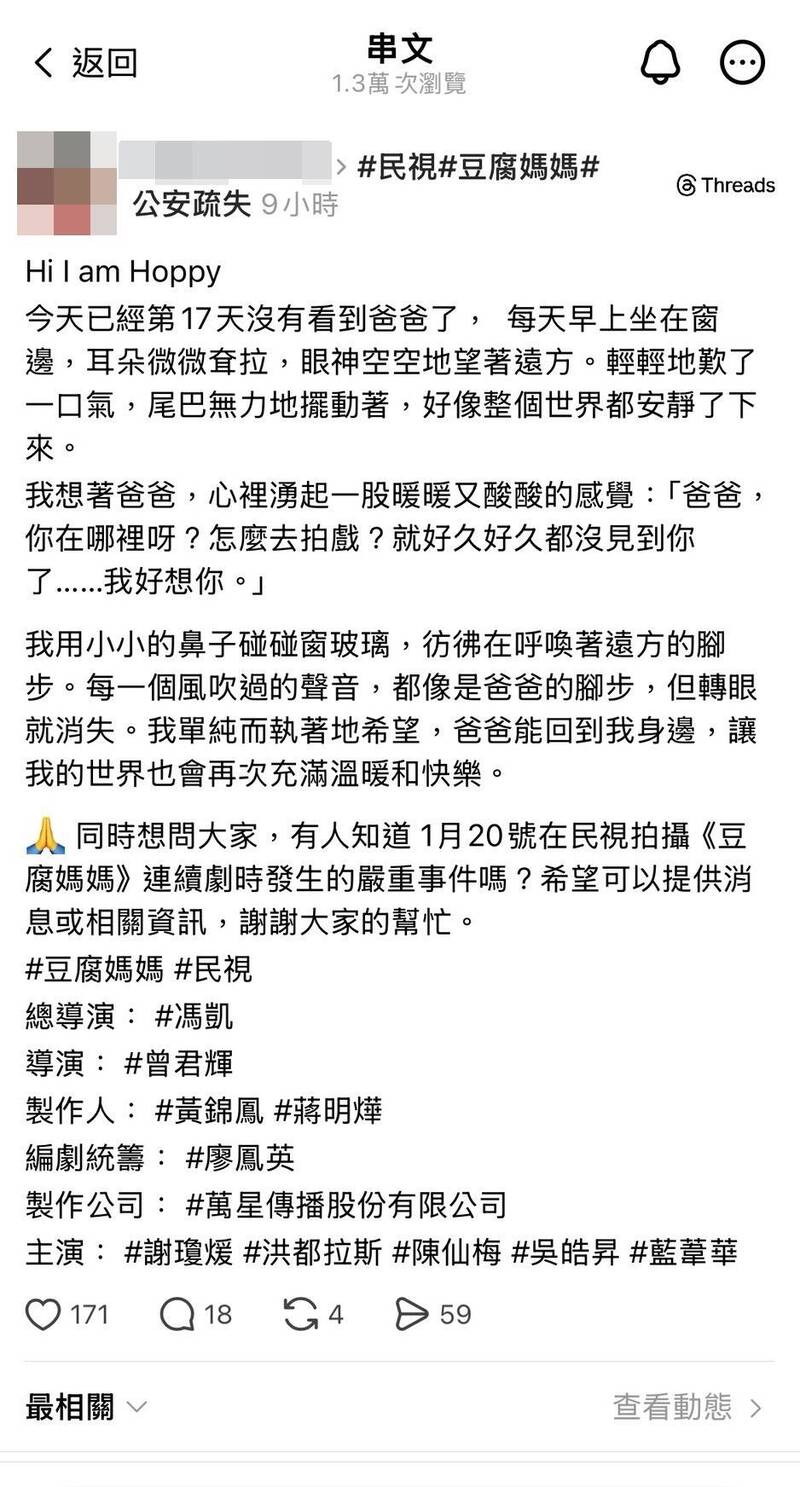
Task: View activity via 查看動態
Action: (687, 1406)
